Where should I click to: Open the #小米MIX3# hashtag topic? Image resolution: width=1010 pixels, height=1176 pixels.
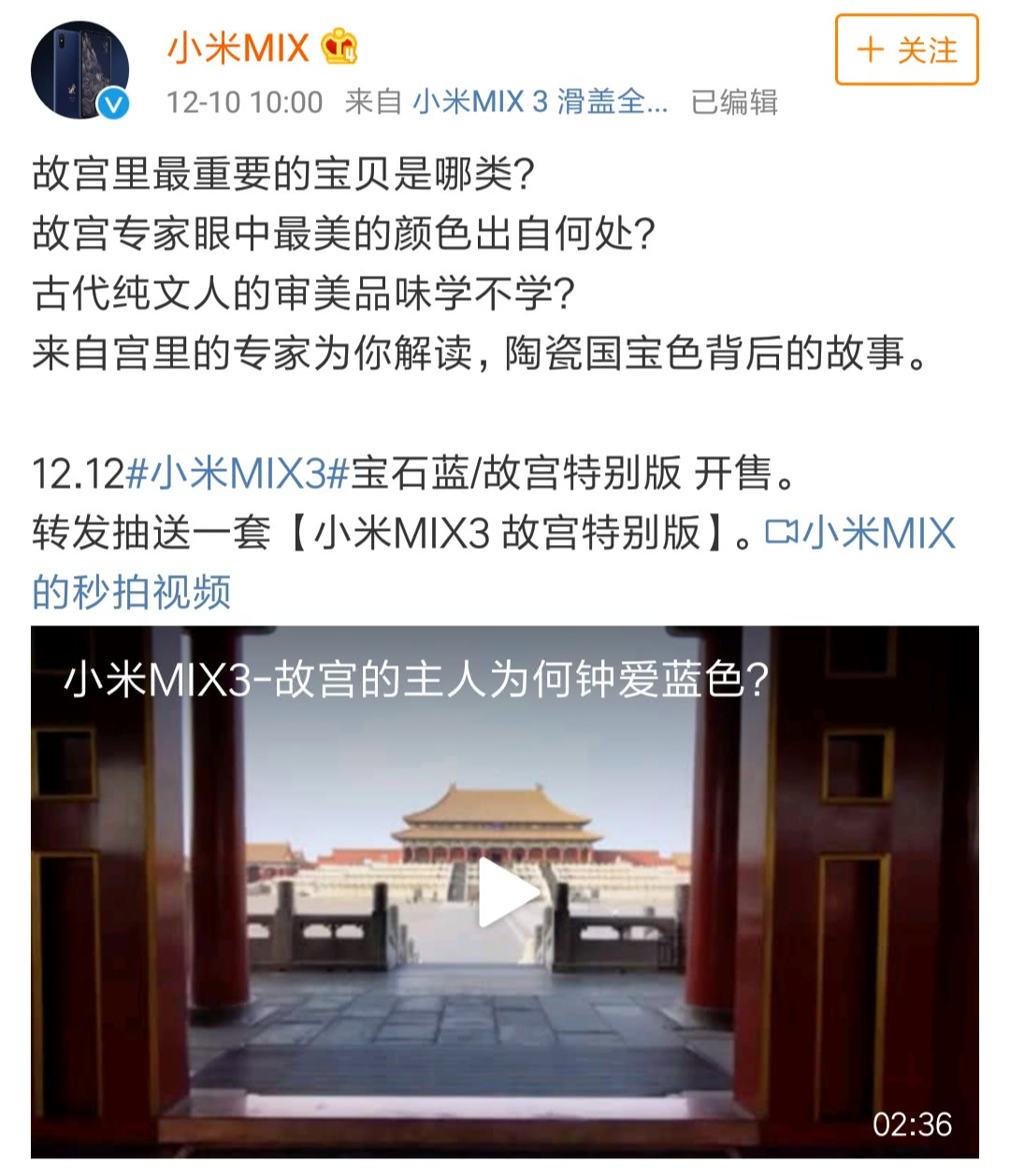(237, 474)
